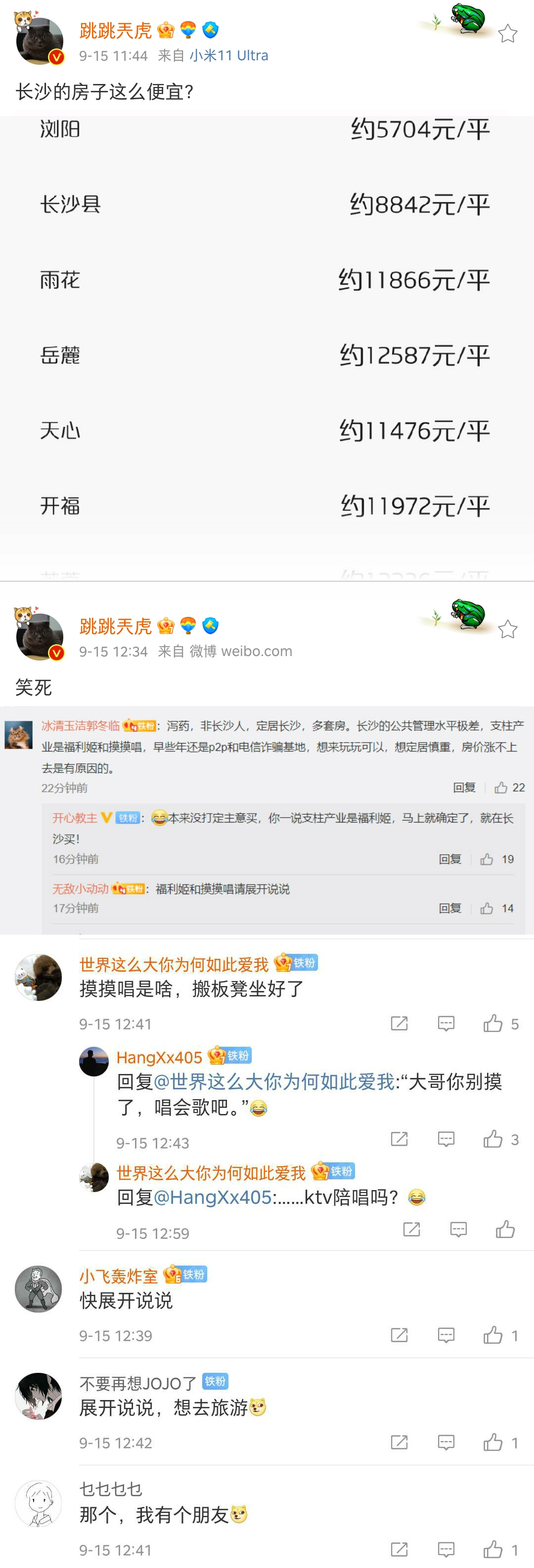534x1568 pixels.
Task: Tap the @HangXx405 mention in the ktv reply
Action: [213, 1197]
